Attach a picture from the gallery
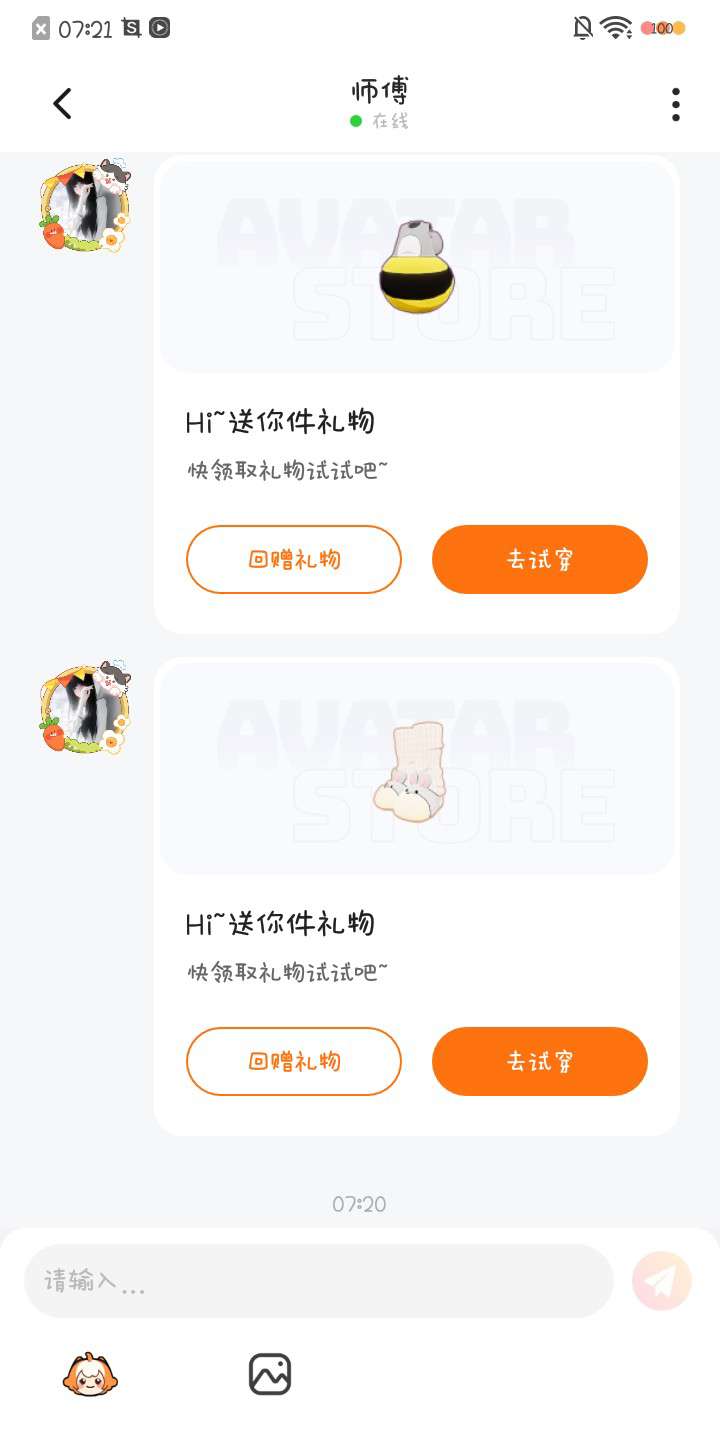The width and height of the screenshot is (720, 1436). click(270, 1374)
